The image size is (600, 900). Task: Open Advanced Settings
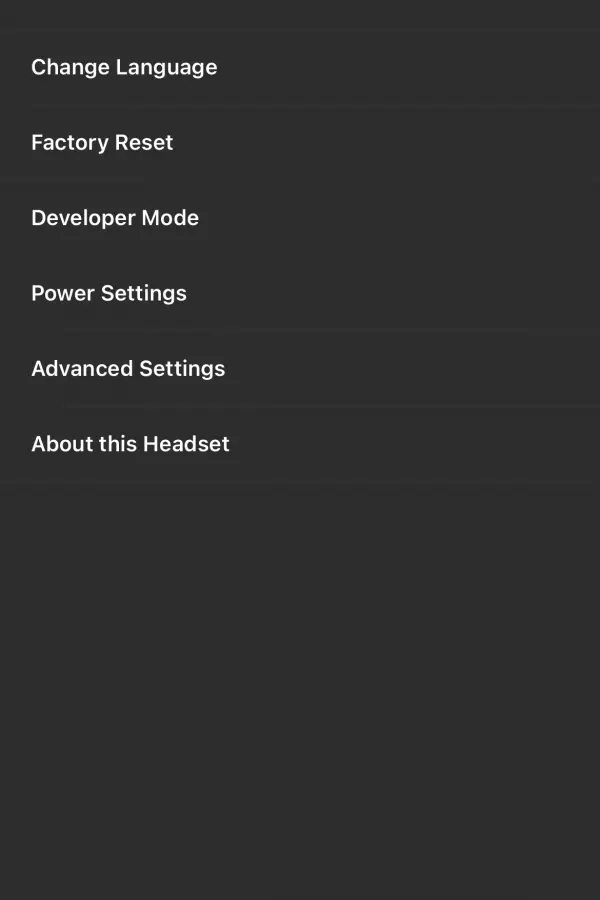pos(300,368)
